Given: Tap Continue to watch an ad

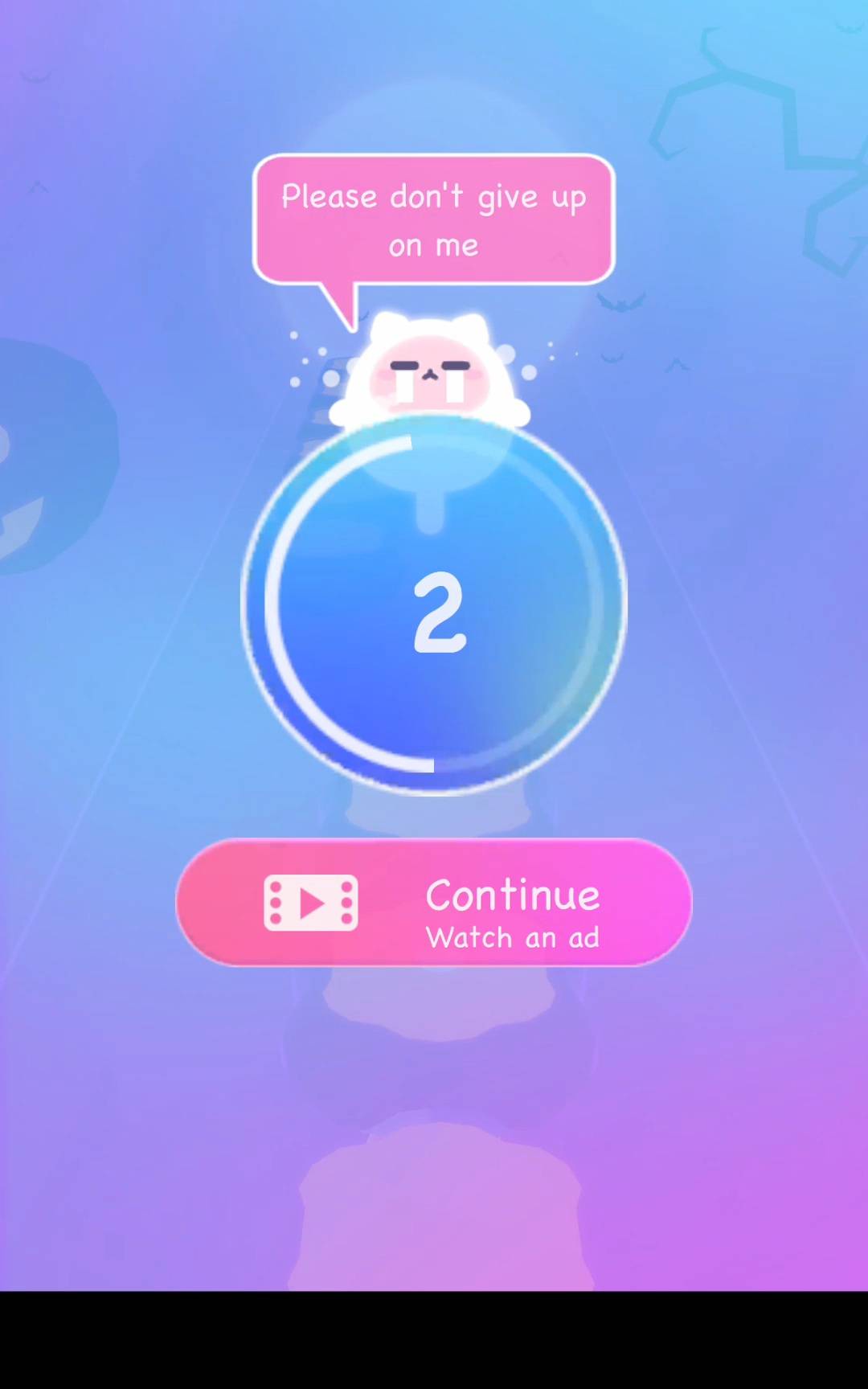Looking at the screenshot, I should tap(434, 902).
